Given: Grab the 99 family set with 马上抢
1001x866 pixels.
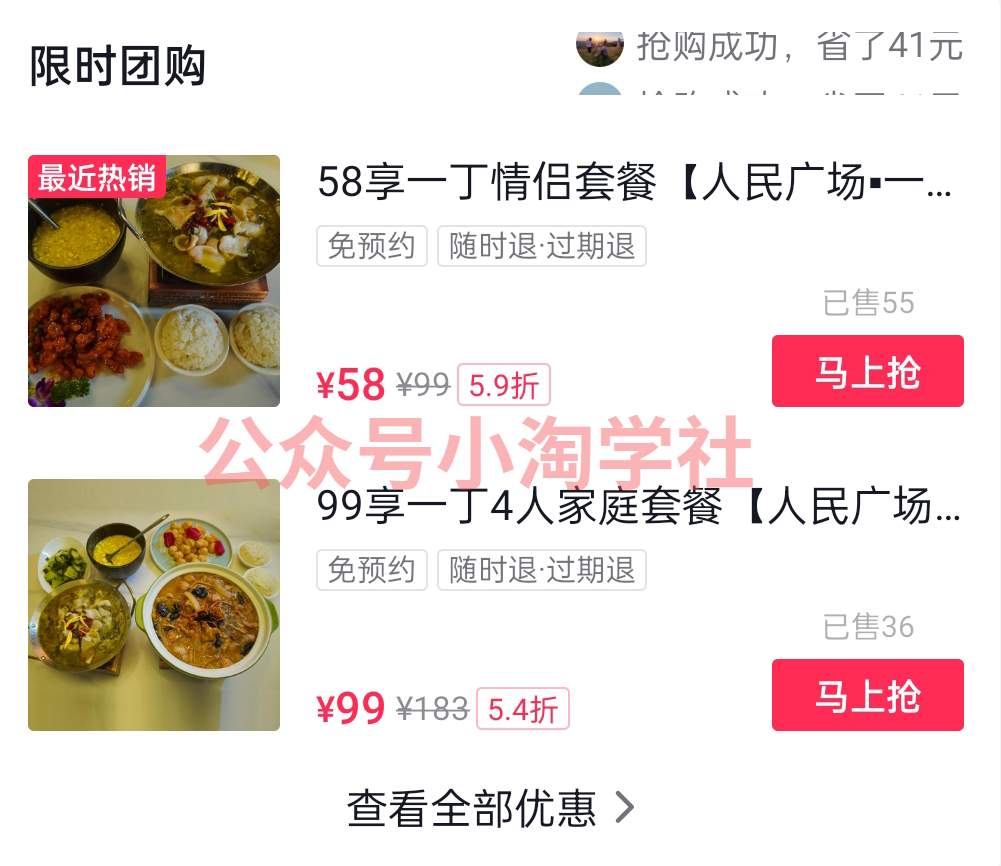Looking at the screenshot, I should 867,695.
